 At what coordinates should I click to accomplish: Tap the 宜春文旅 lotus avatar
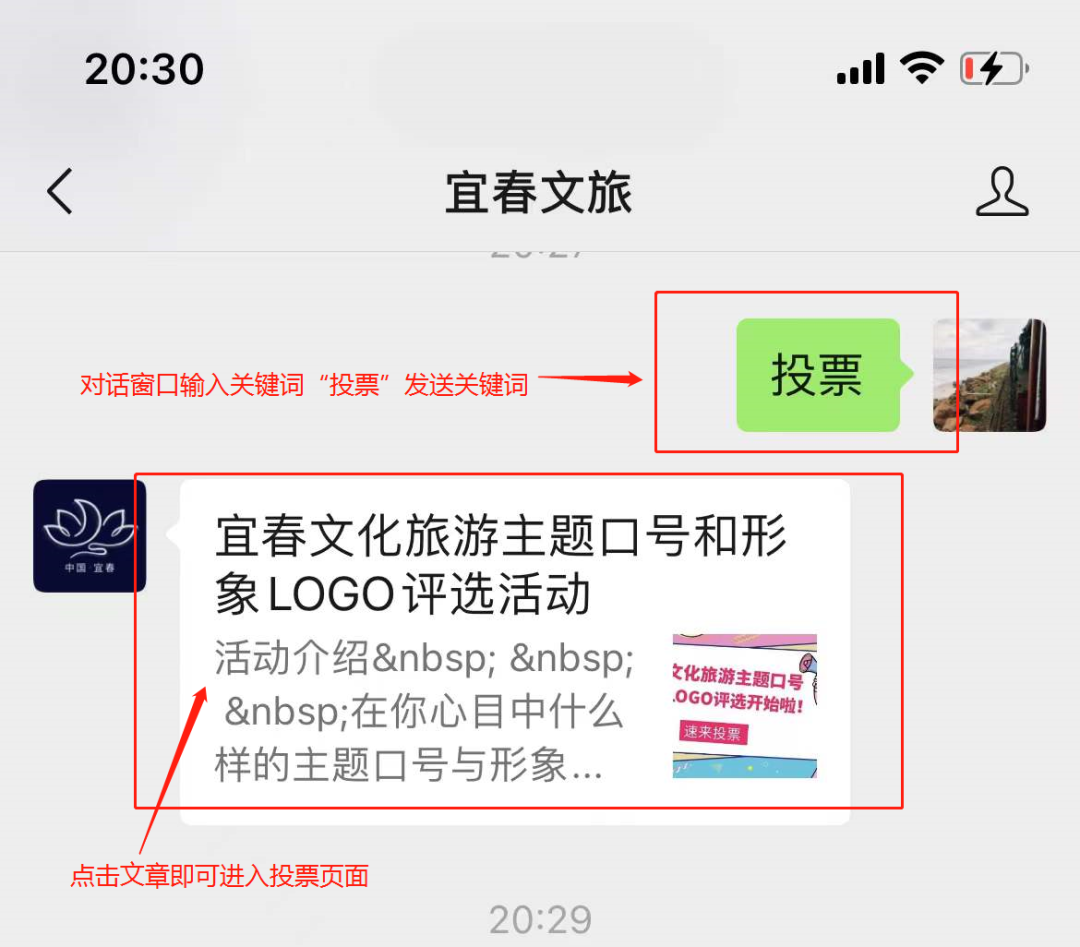click(x=90, y=536)
